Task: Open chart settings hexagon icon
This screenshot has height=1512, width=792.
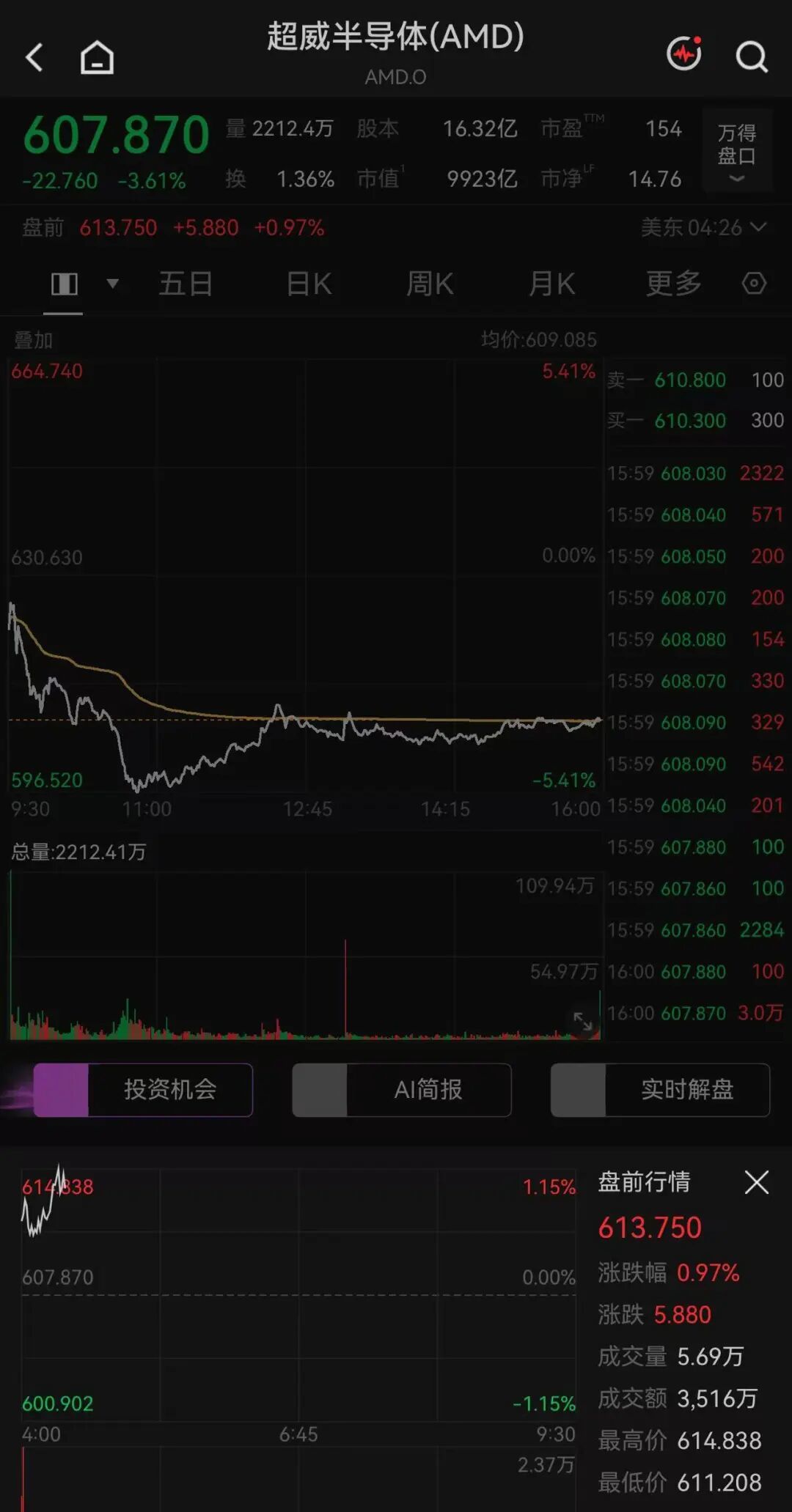Action: tap(754, 283)
